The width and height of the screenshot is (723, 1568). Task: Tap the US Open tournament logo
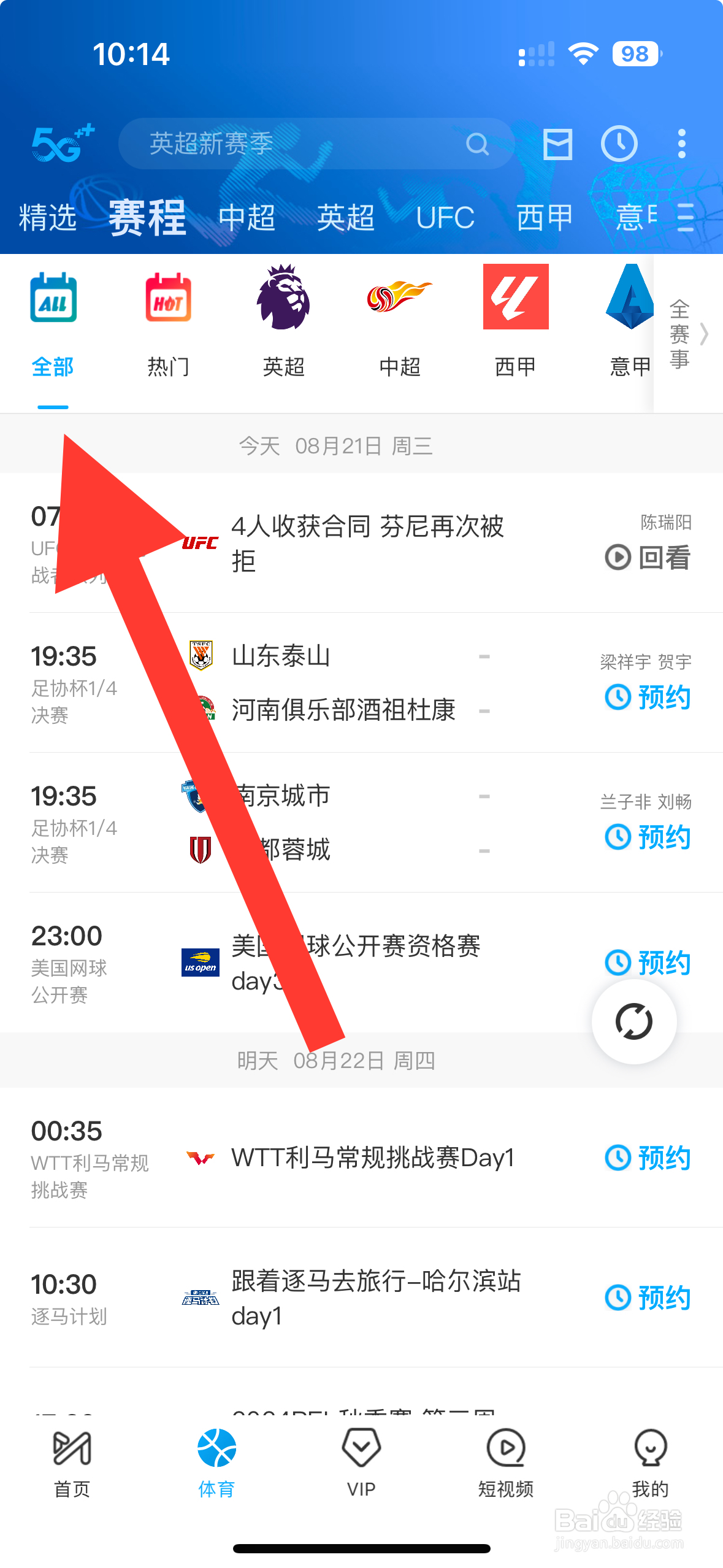pyautogui.click(x=200, y=963)
